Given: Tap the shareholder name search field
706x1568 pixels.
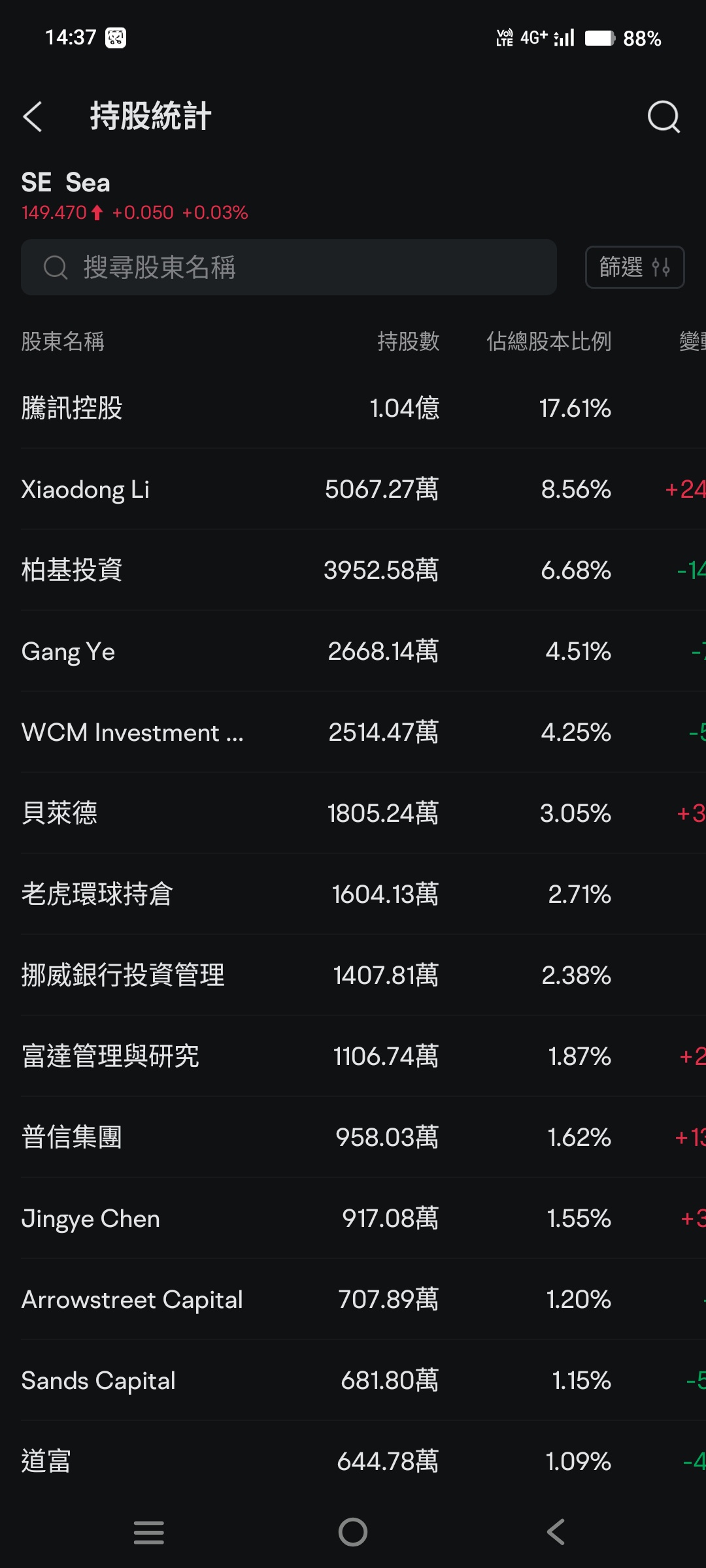Looking at the screenshot, I should pos(289,267).
